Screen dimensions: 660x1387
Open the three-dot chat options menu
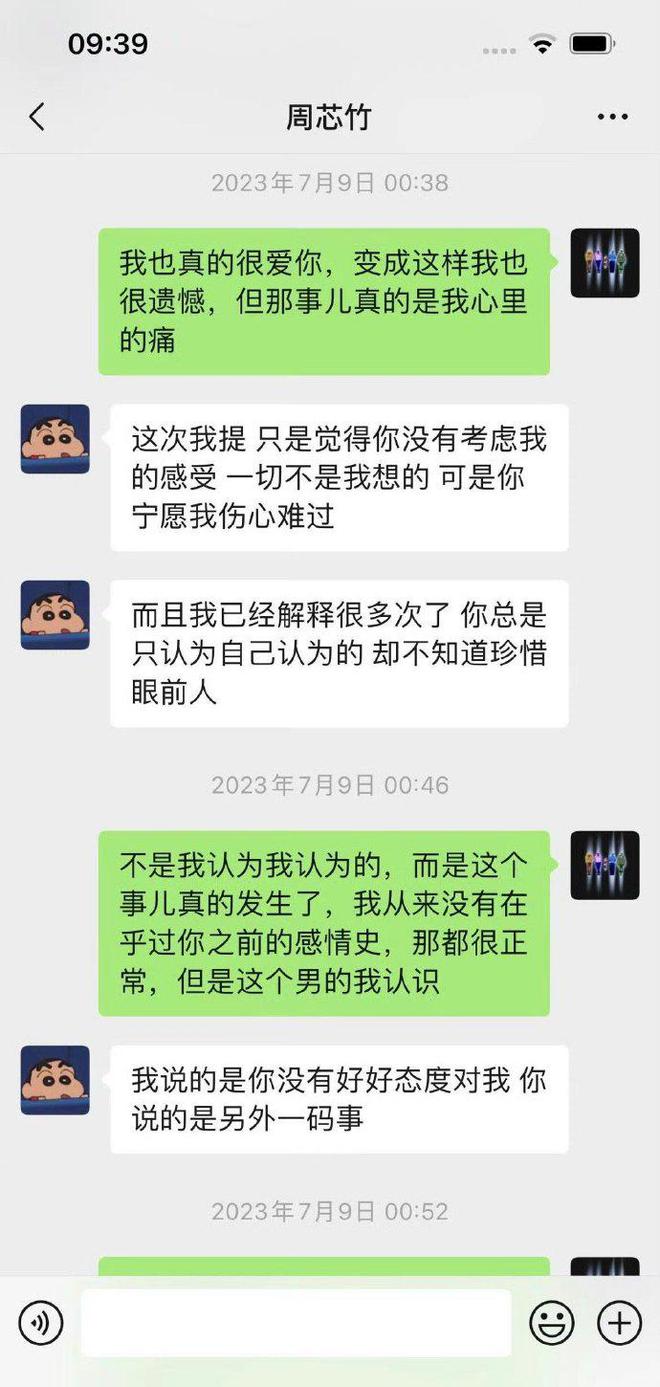pyautogui.click(x=612, y=117)
